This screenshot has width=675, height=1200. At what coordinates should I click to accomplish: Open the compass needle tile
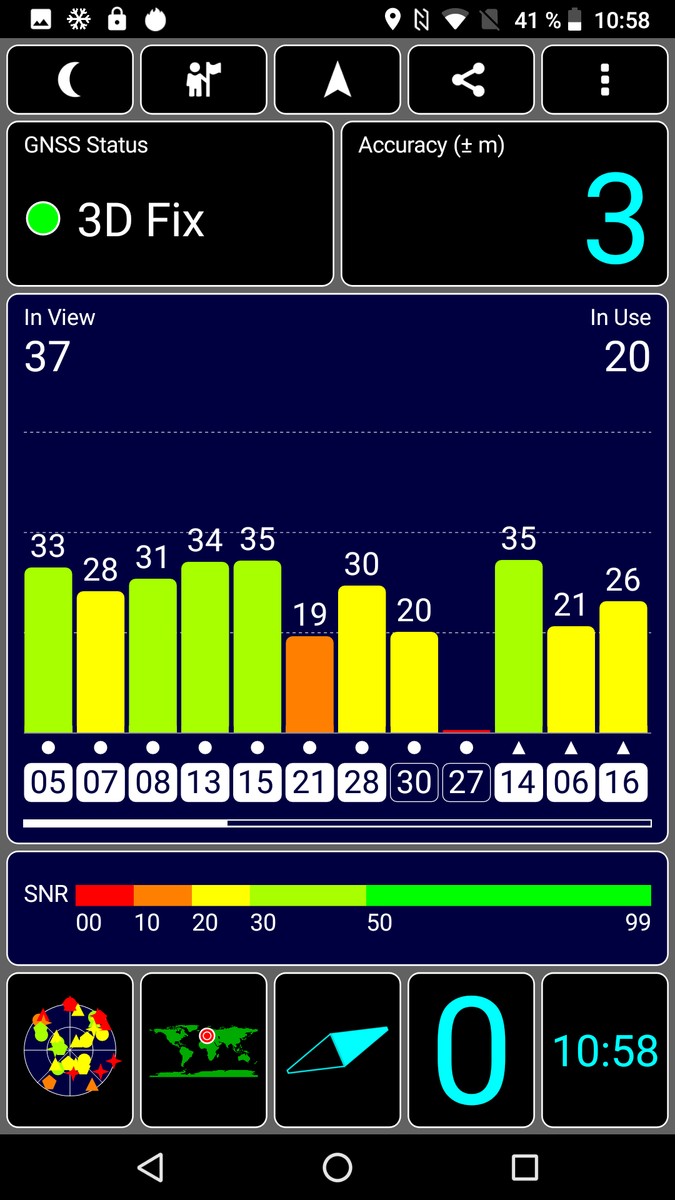coord(337,1050)
